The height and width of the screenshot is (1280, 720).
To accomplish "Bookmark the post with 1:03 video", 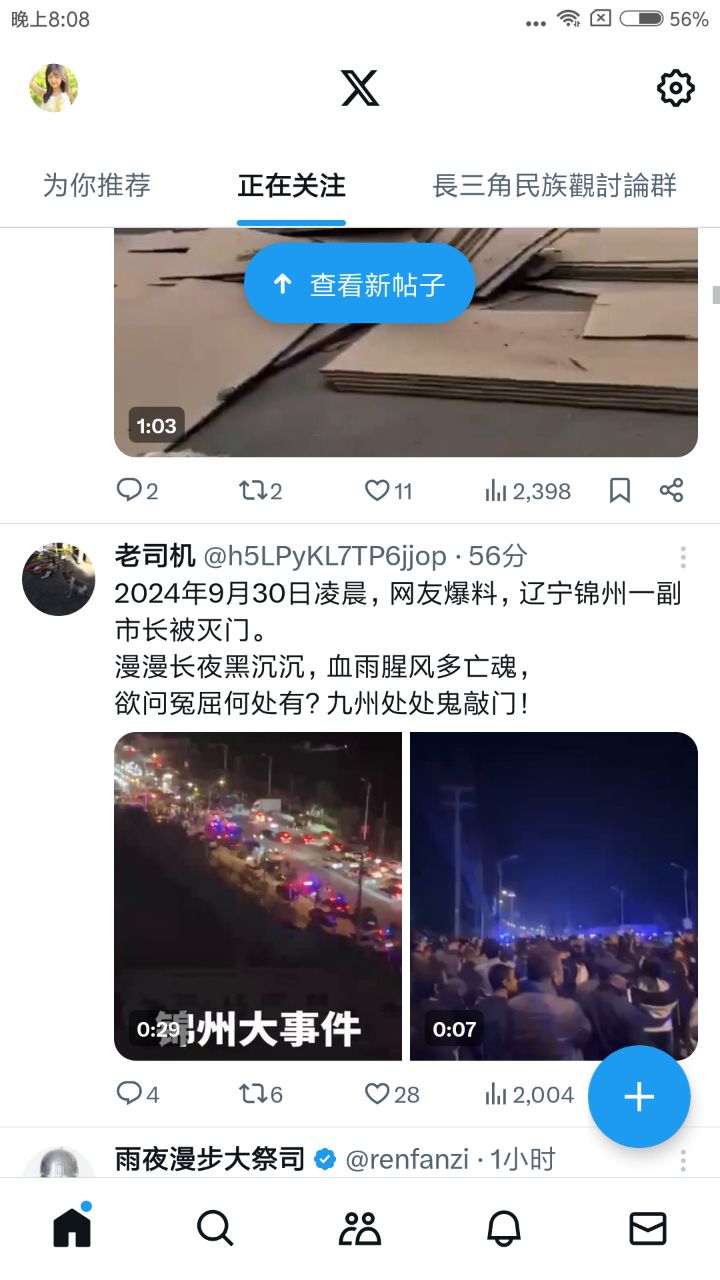I will [620, 490].
